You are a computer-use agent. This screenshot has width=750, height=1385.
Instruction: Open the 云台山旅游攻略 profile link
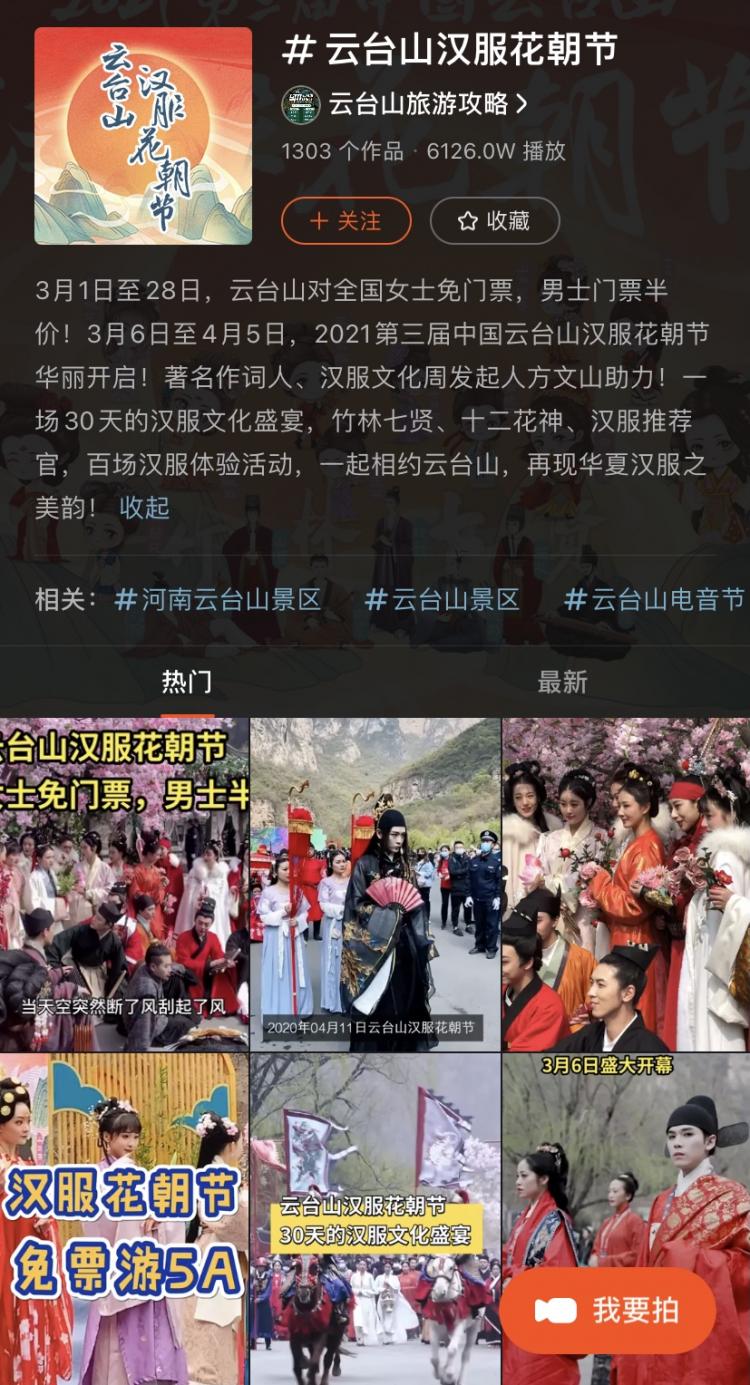(x=420, y=104)
